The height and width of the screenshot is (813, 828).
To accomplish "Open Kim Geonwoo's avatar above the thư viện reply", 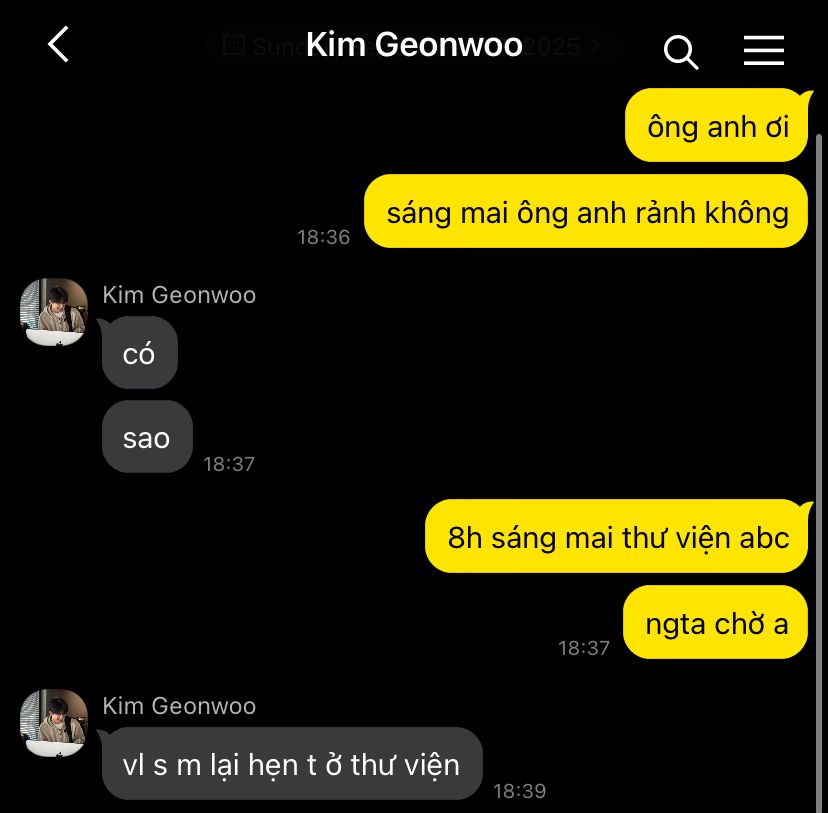I will [54, 723].
